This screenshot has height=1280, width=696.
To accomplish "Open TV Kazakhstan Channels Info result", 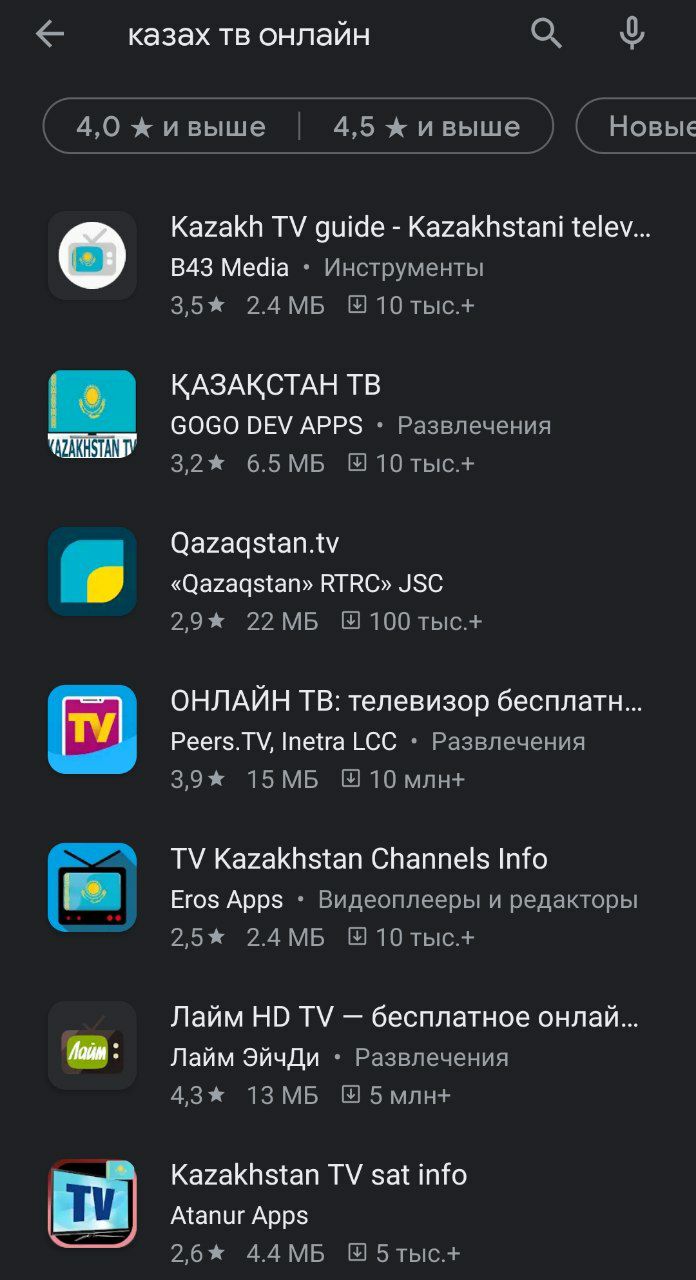I will point(348,896).
